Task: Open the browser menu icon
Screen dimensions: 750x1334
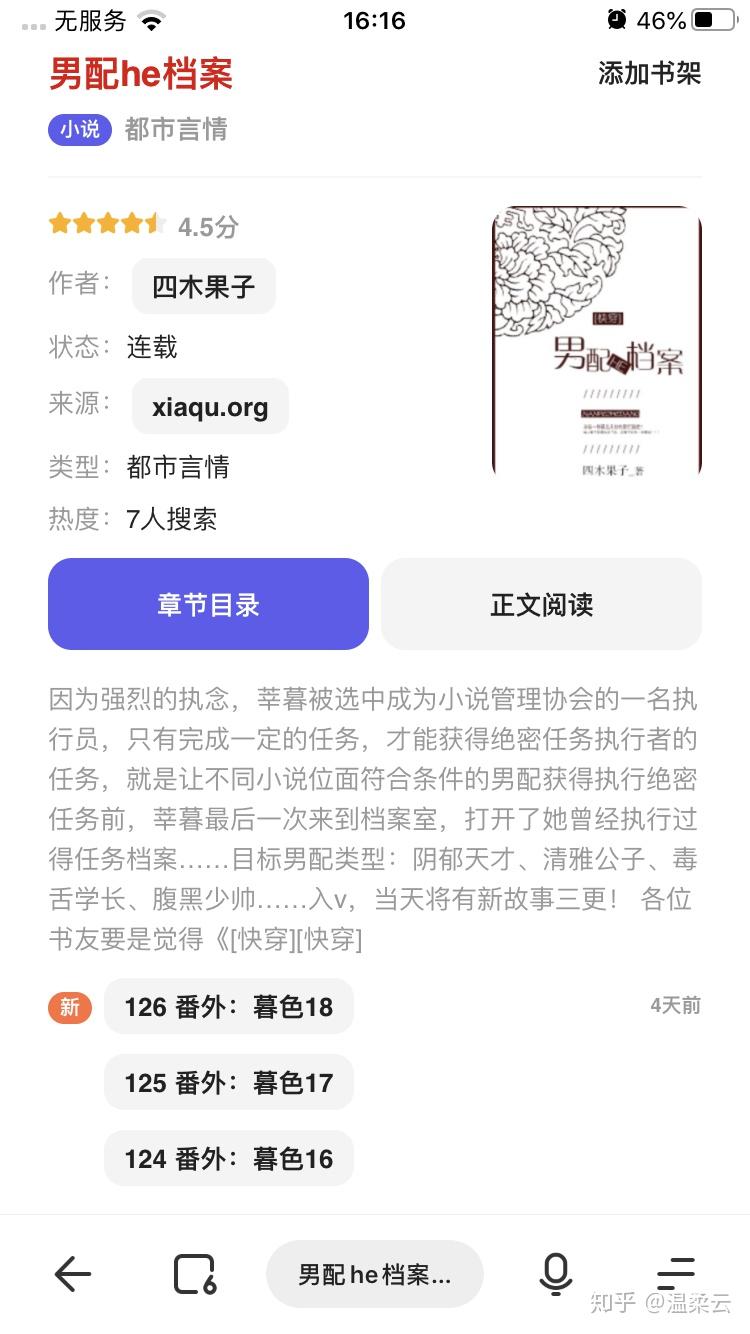Action: 676,1272
